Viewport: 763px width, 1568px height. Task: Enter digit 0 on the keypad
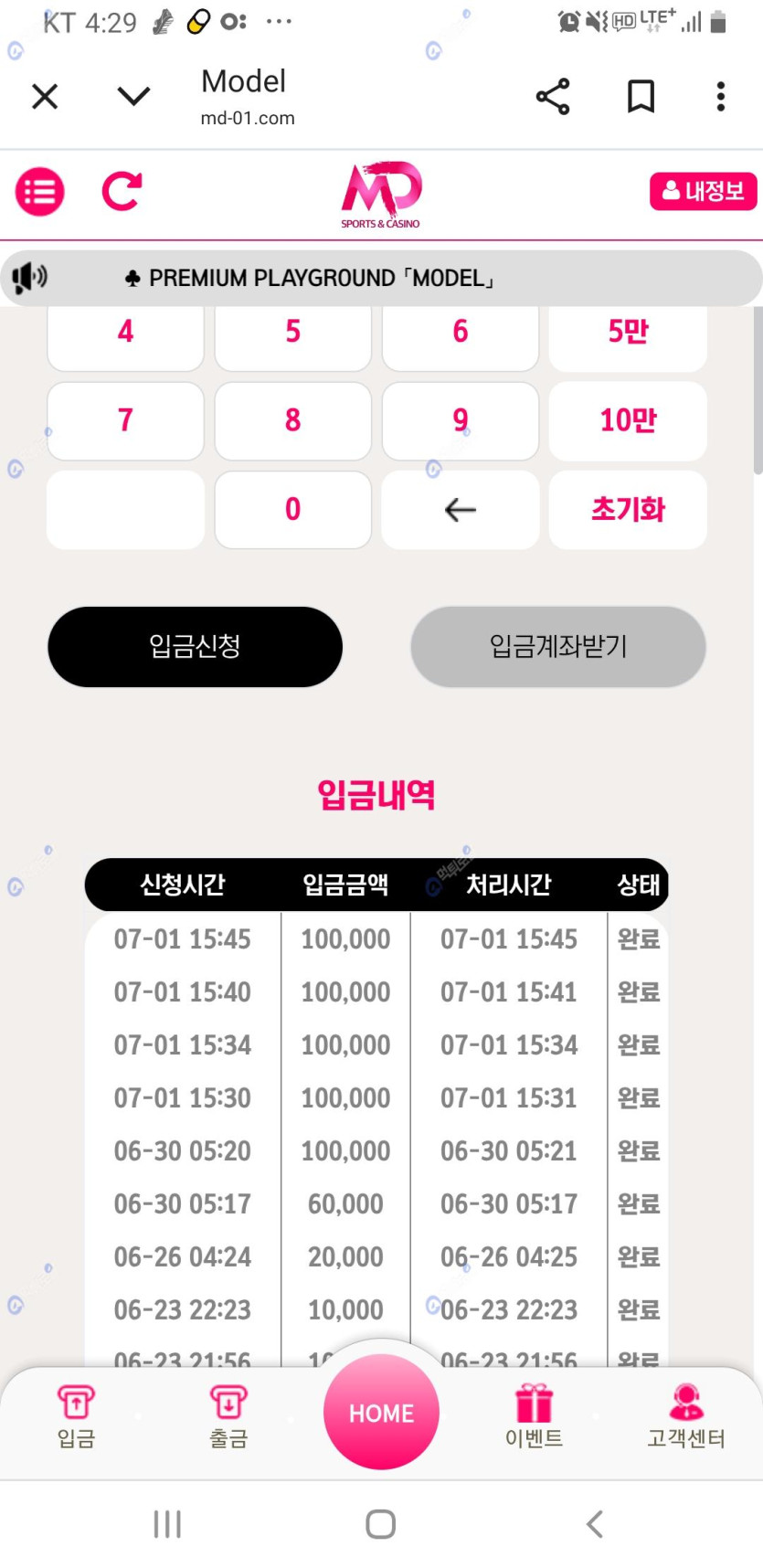coord(292,509)
